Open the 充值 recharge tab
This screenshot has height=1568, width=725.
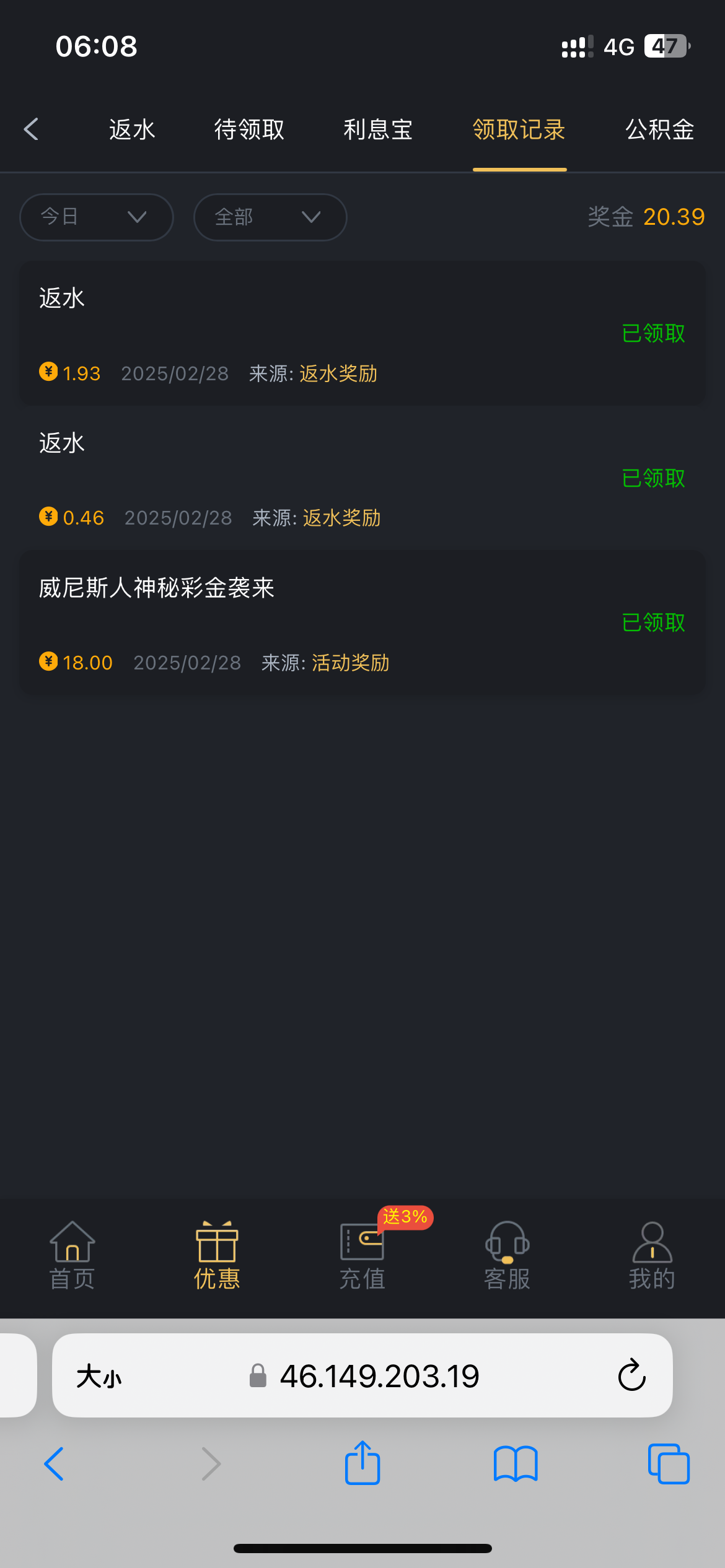pos(362,1255)
